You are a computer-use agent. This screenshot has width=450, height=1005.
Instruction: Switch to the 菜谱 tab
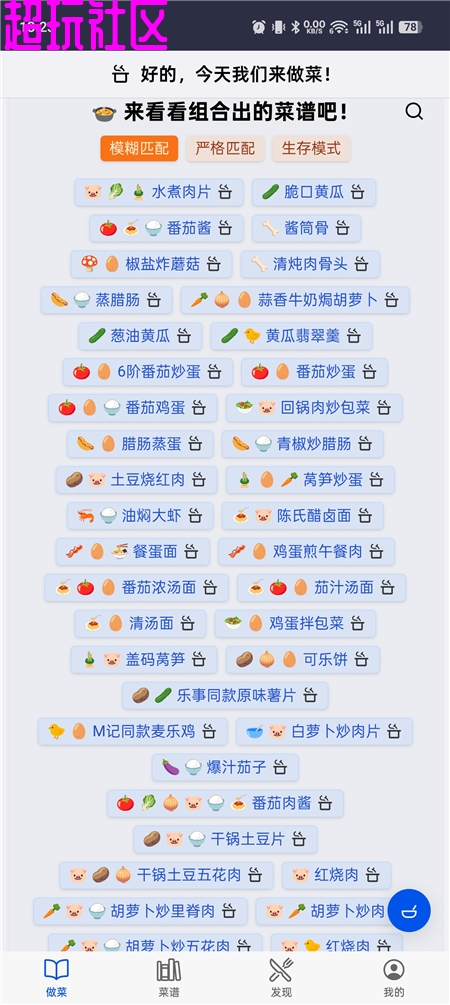click(169, 978)
